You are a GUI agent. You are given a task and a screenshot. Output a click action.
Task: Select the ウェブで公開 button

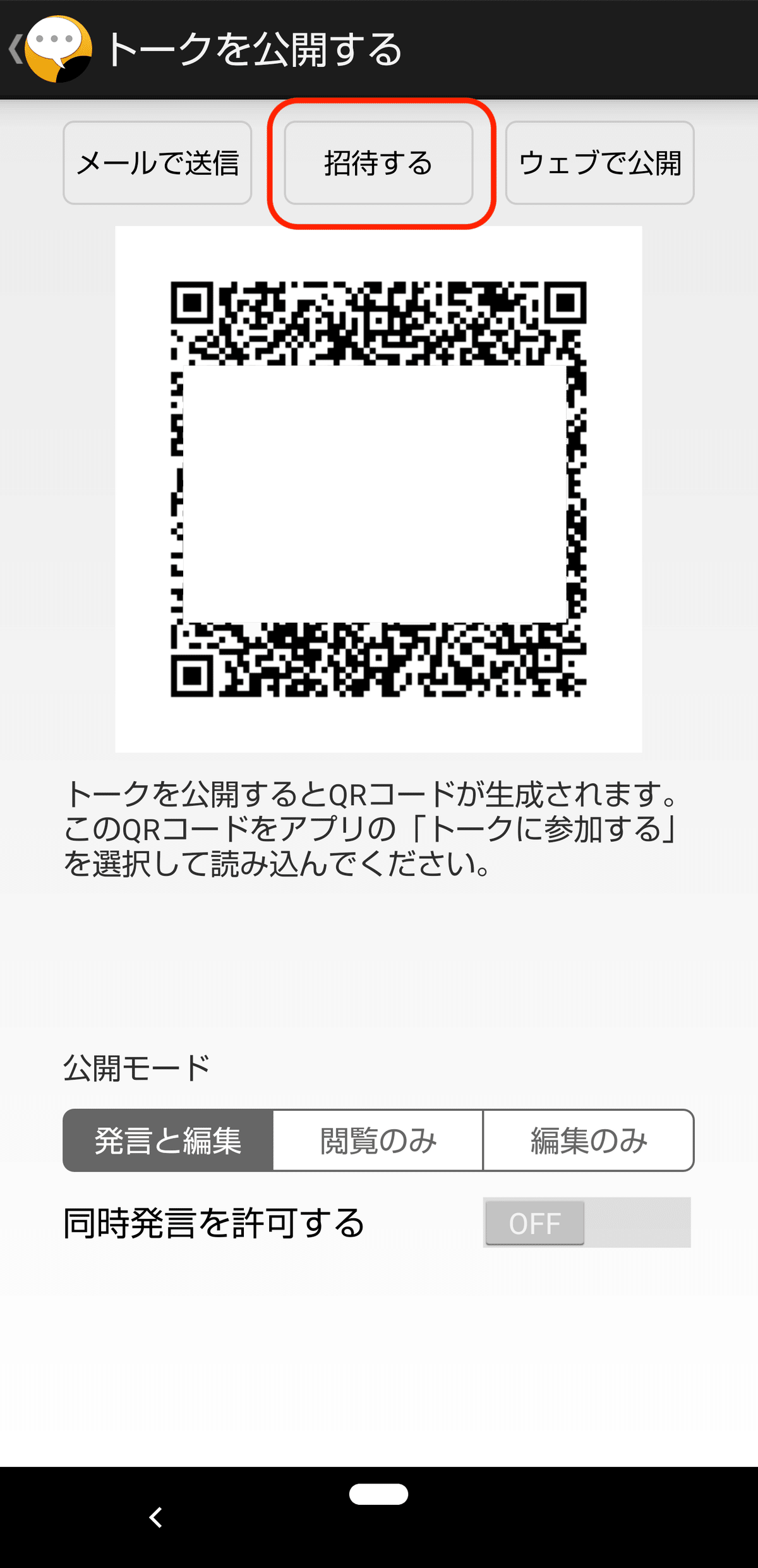point(600,163)
